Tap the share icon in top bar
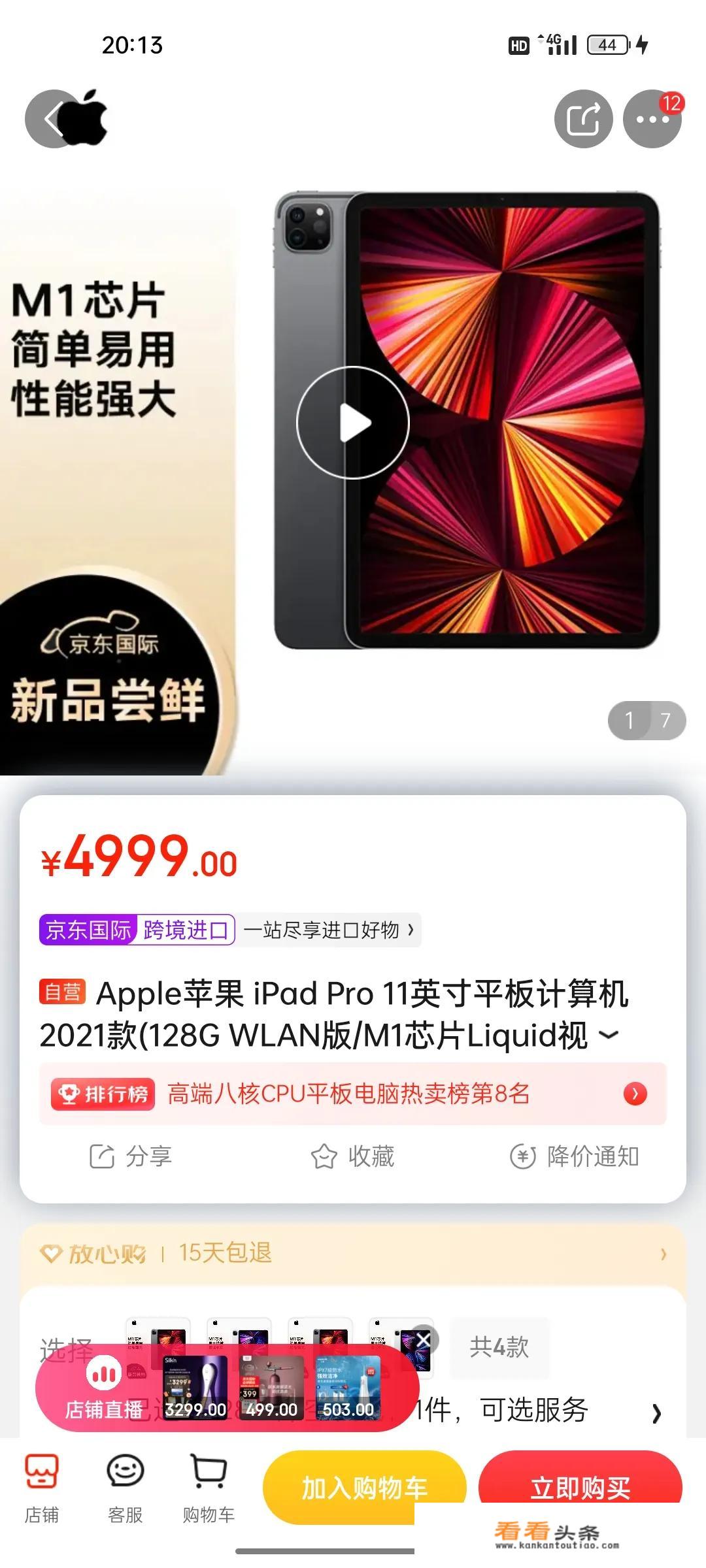 pos(583,119)
